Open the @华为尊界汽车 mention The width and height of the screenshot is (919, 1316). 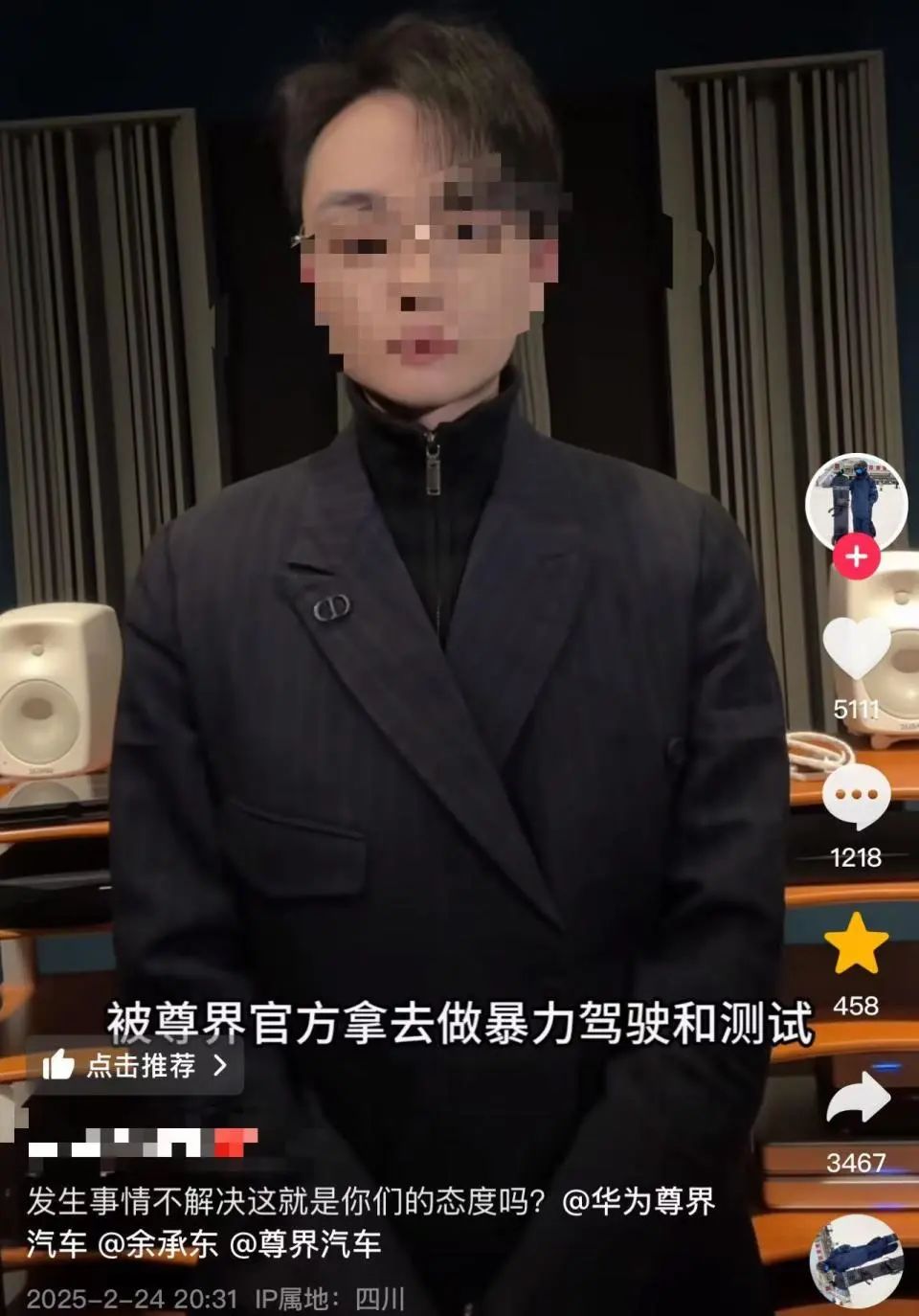[638, 1201]
